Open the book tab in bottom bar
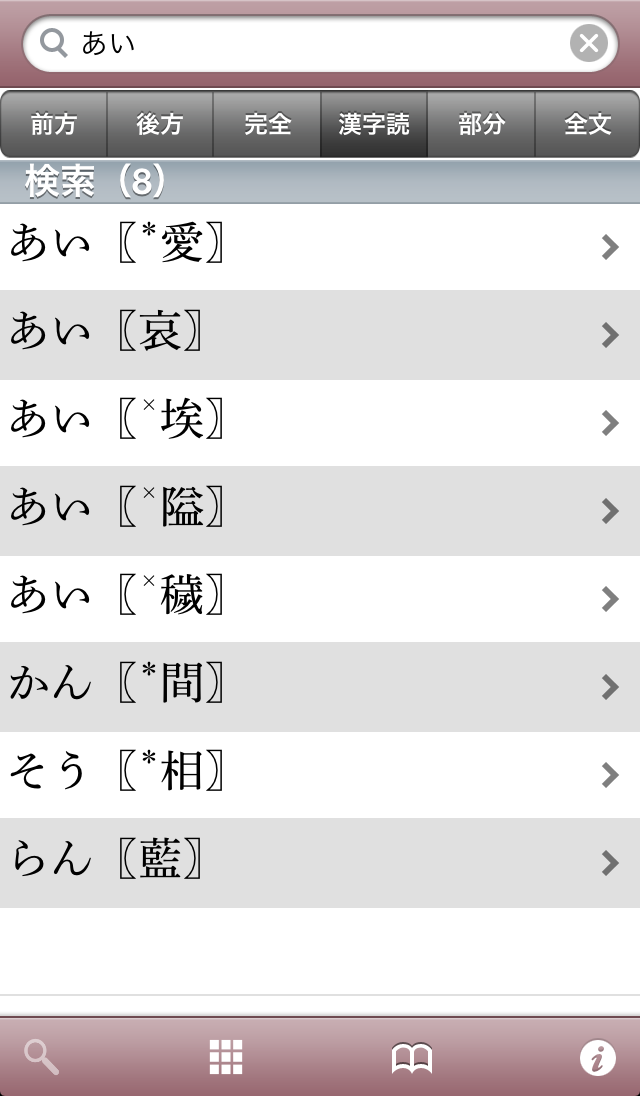Viewport: 640px width, 1096px height. click(412, 1057)
